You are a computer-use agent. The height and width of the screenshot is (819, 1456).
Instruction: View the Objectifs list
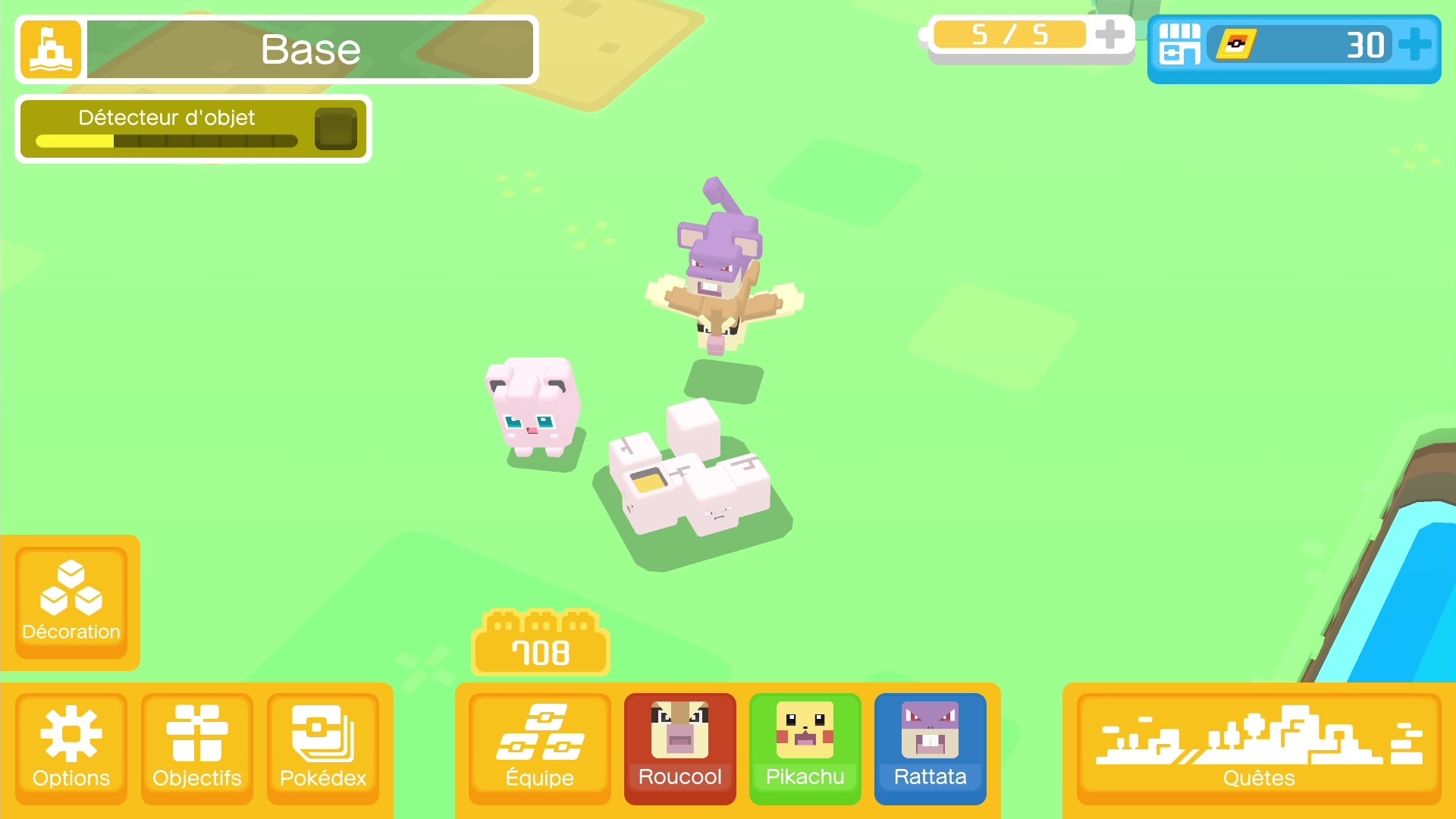[x=197, y=747]
